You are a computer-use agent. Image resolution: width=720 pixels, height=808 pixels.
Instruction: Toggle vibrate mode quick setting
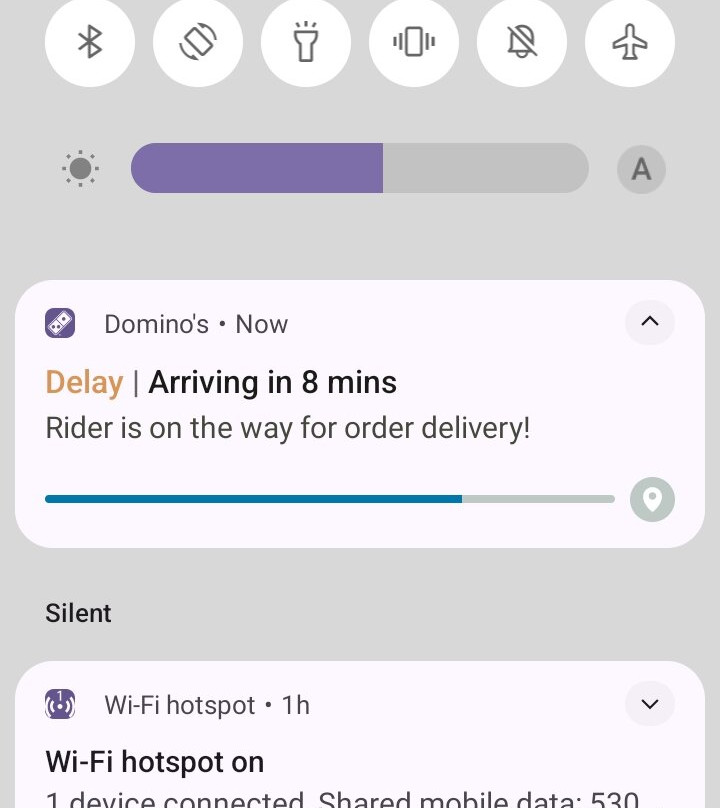coord(414,42)
